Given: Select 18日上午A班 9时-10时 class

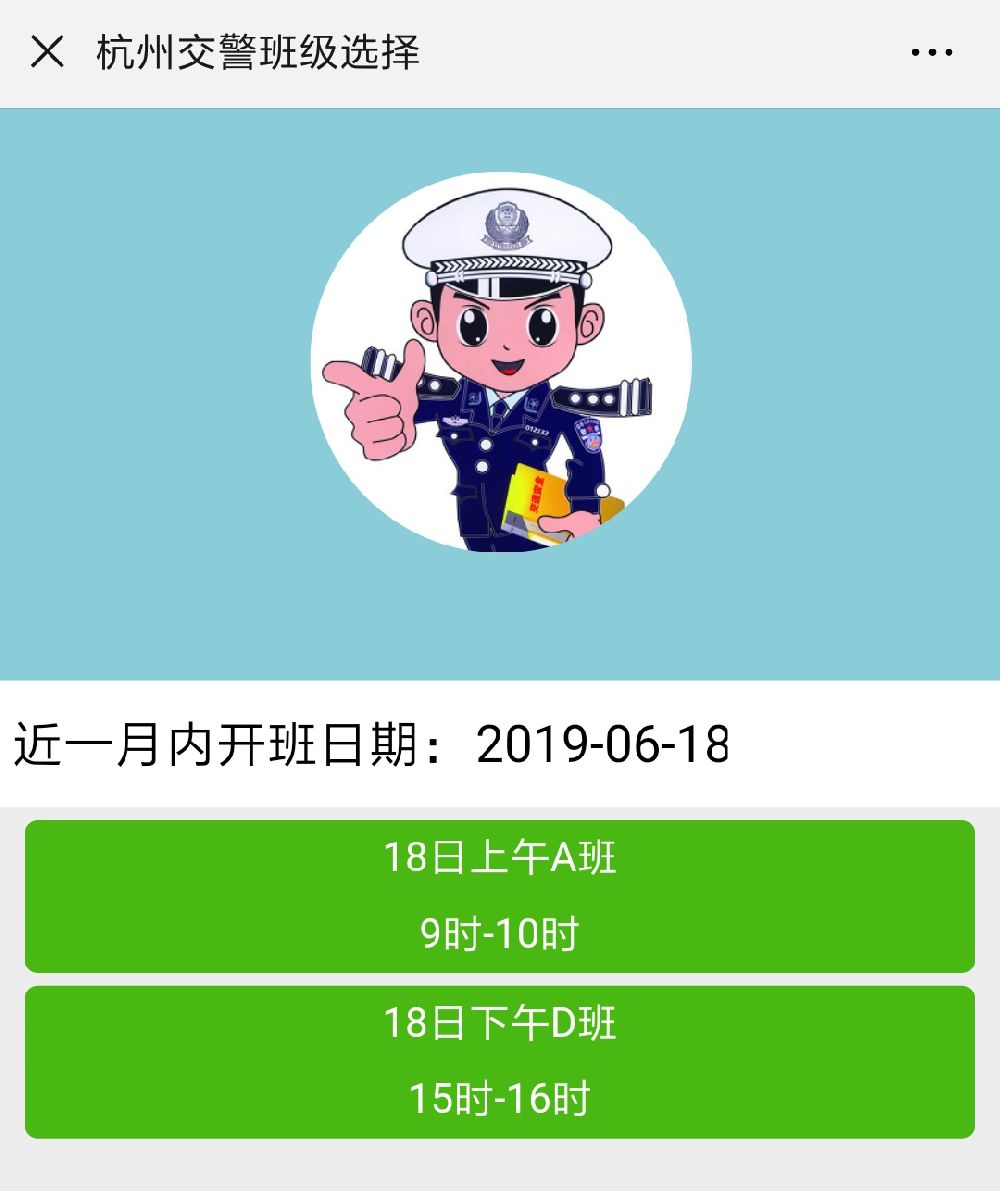Looking at the screenshot, I should (499, 896).
